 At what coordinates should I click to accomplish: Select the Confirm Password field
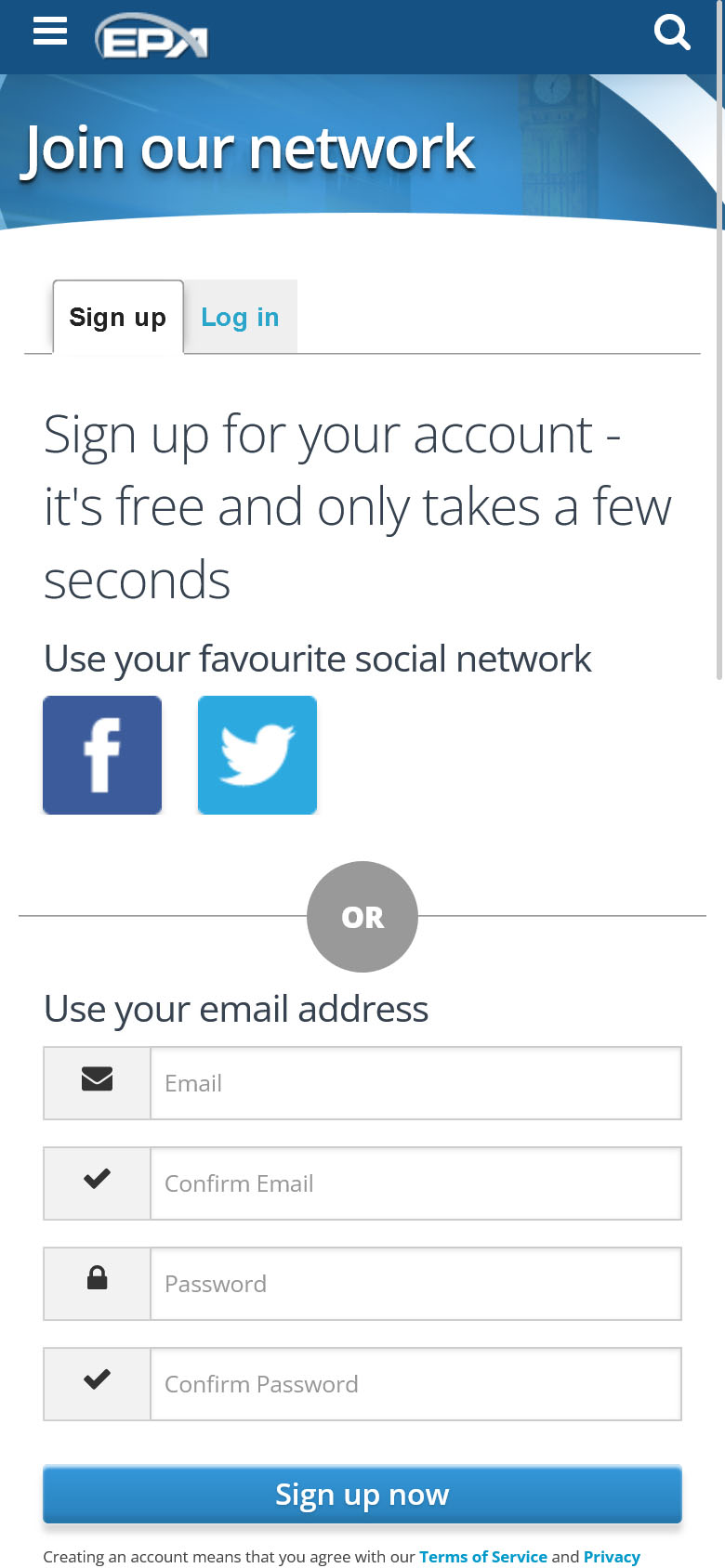[x=415, y=1384]
